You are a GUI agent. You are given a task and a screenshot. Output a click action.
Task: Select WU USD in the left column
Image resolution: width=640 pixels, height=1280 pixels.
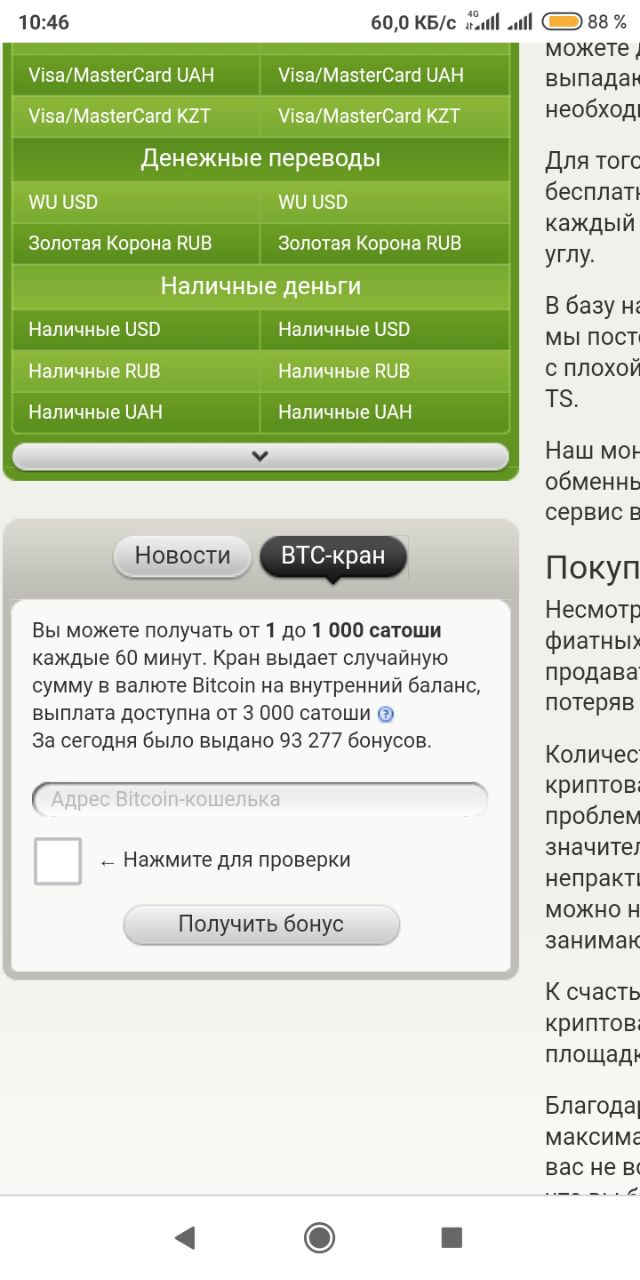[135, 202]
